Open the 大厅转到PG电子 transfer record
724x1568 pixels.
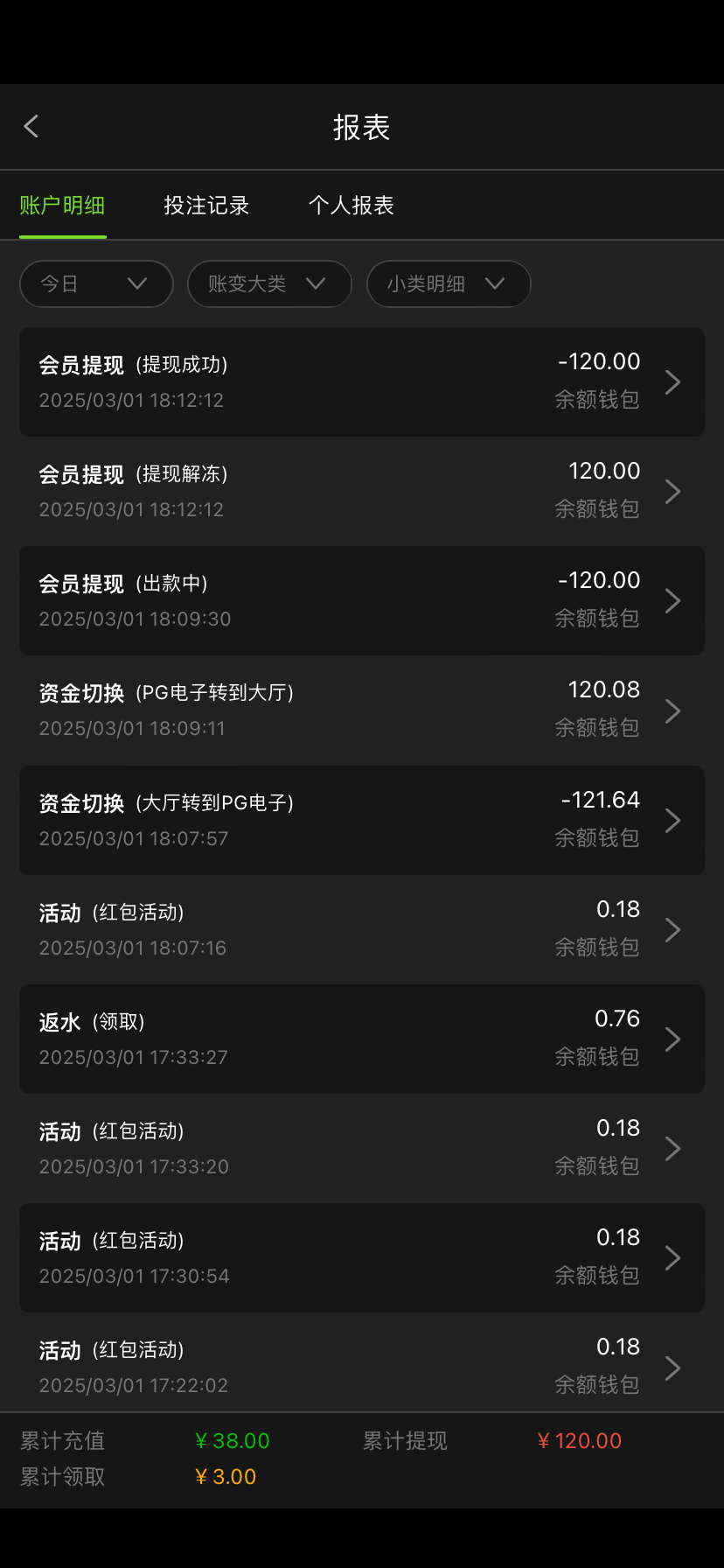[362, 820]
